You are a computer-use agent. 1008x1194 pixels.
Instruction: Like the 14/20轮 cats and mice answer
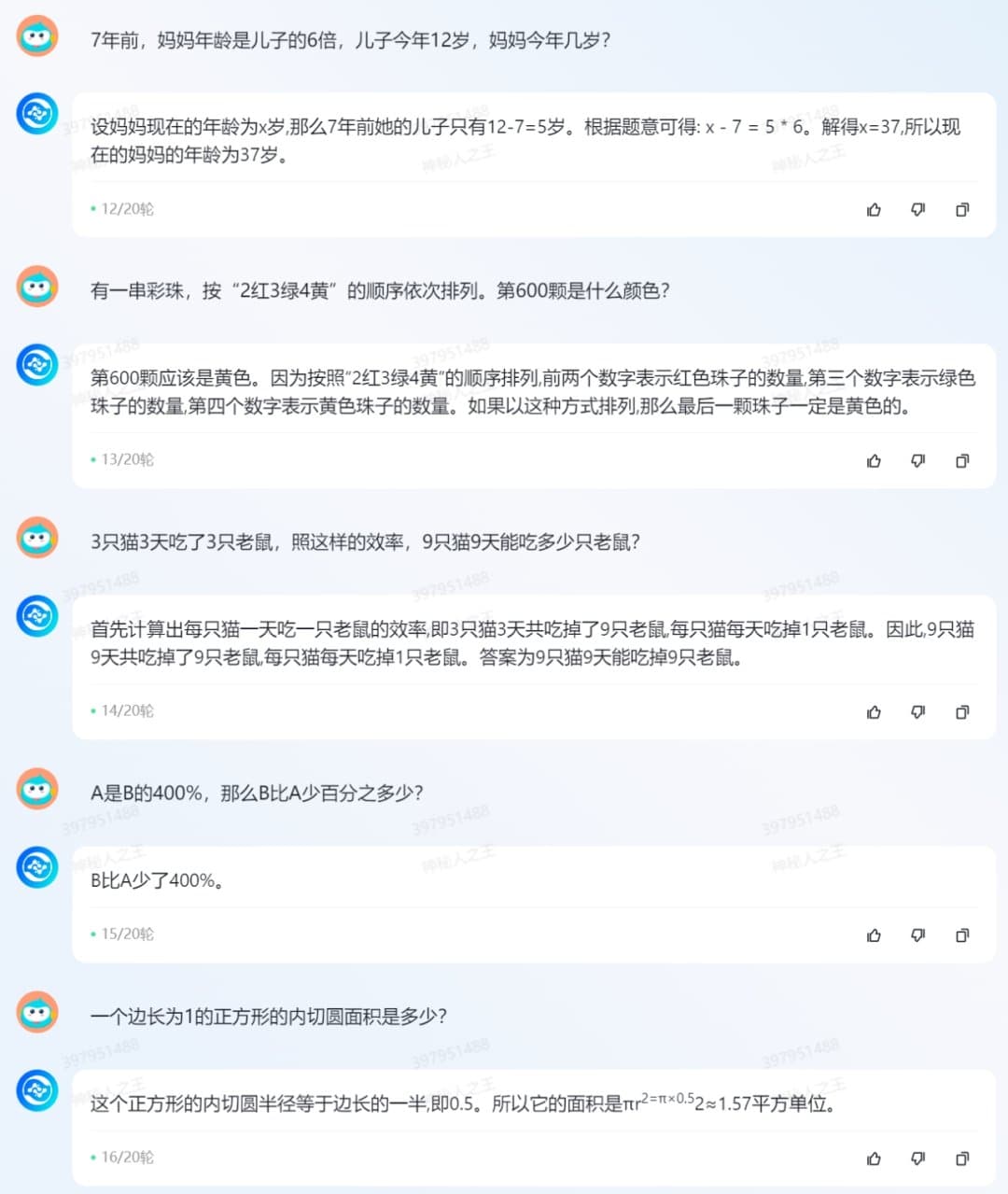pyautogui.click(x=874, y=712)
